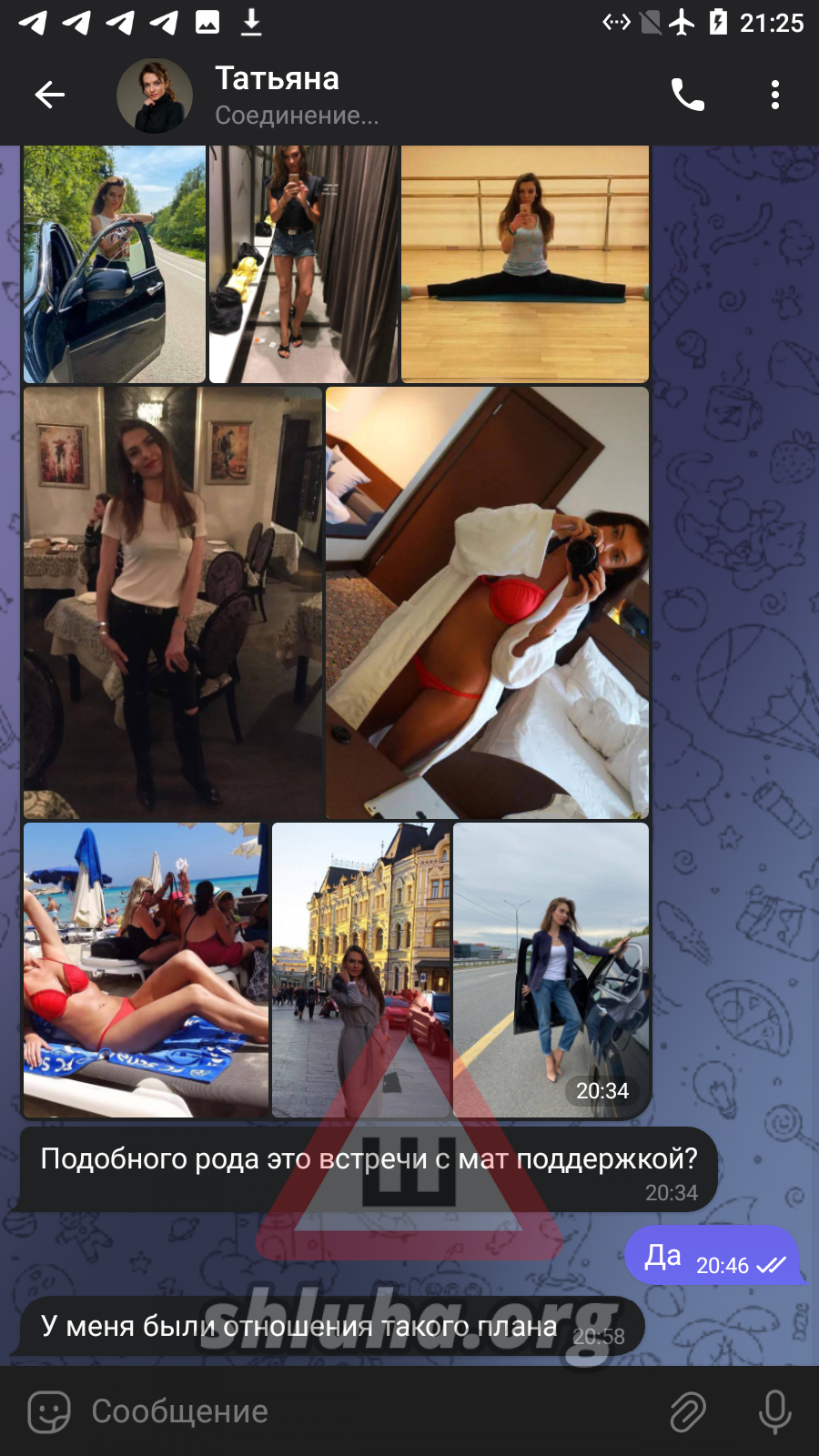Screen dimensions: 819x1456
Task: Tap the Сообщение message field
Action: coord(364,1411)
